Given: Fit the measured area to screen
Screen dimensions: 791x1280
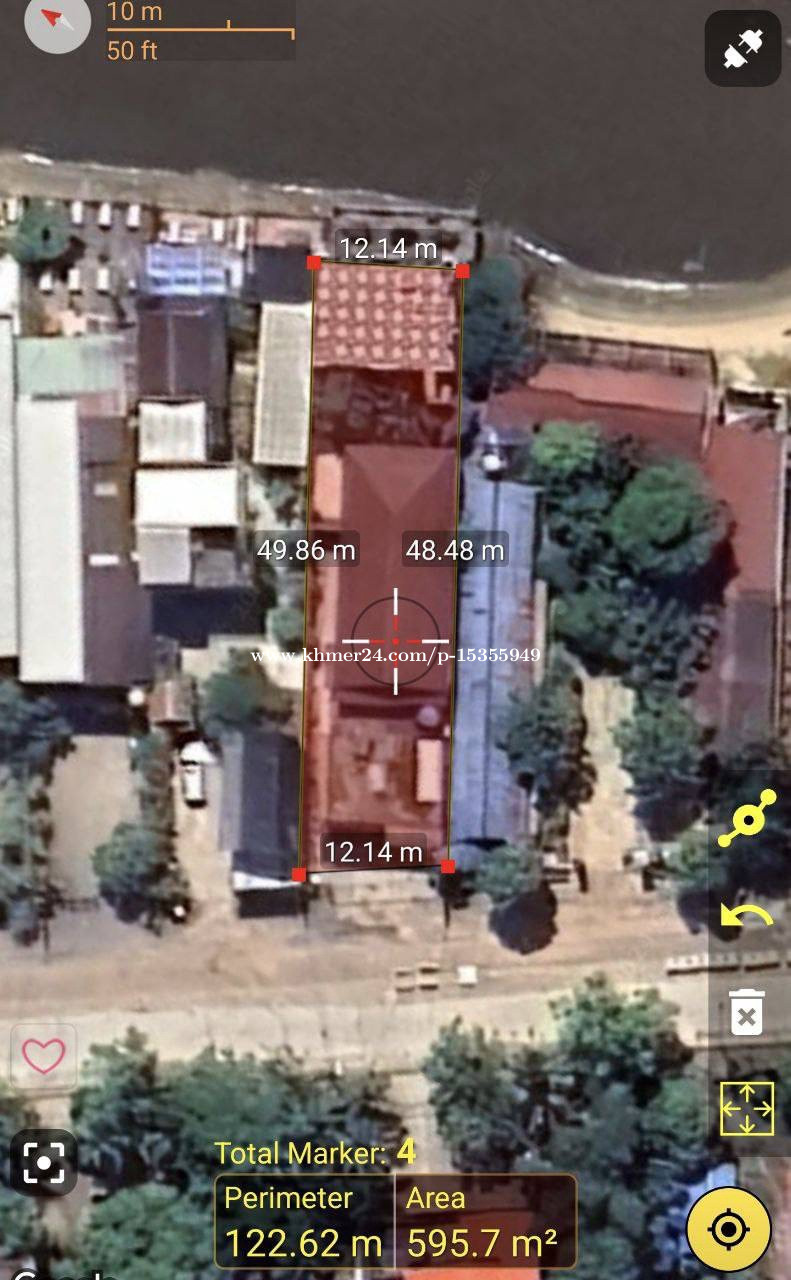Looking at the screenshot, I should (x=747, y=1108).
